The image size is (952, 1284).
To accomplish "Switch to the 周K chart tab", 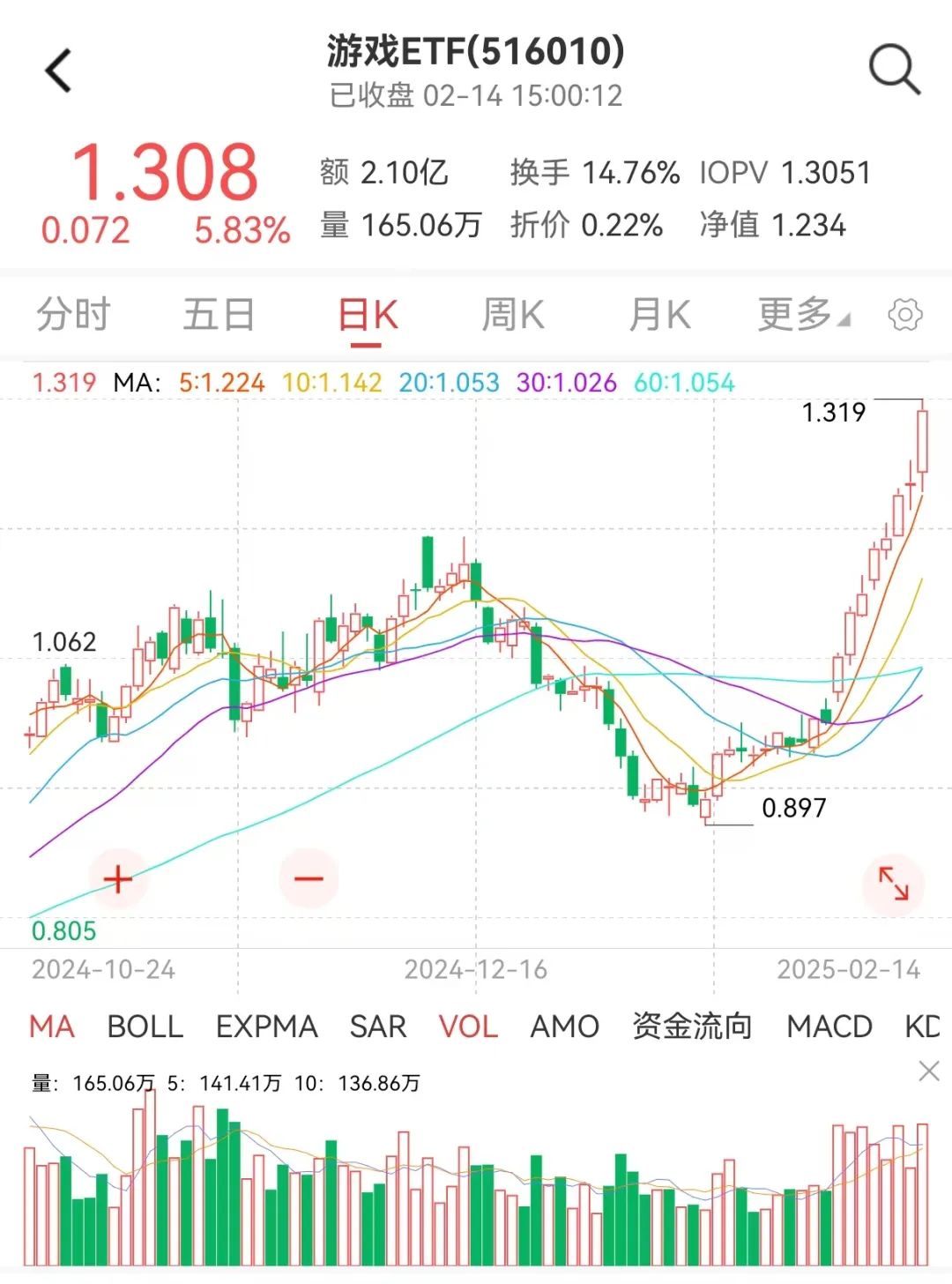I will (x=511, y=314).
